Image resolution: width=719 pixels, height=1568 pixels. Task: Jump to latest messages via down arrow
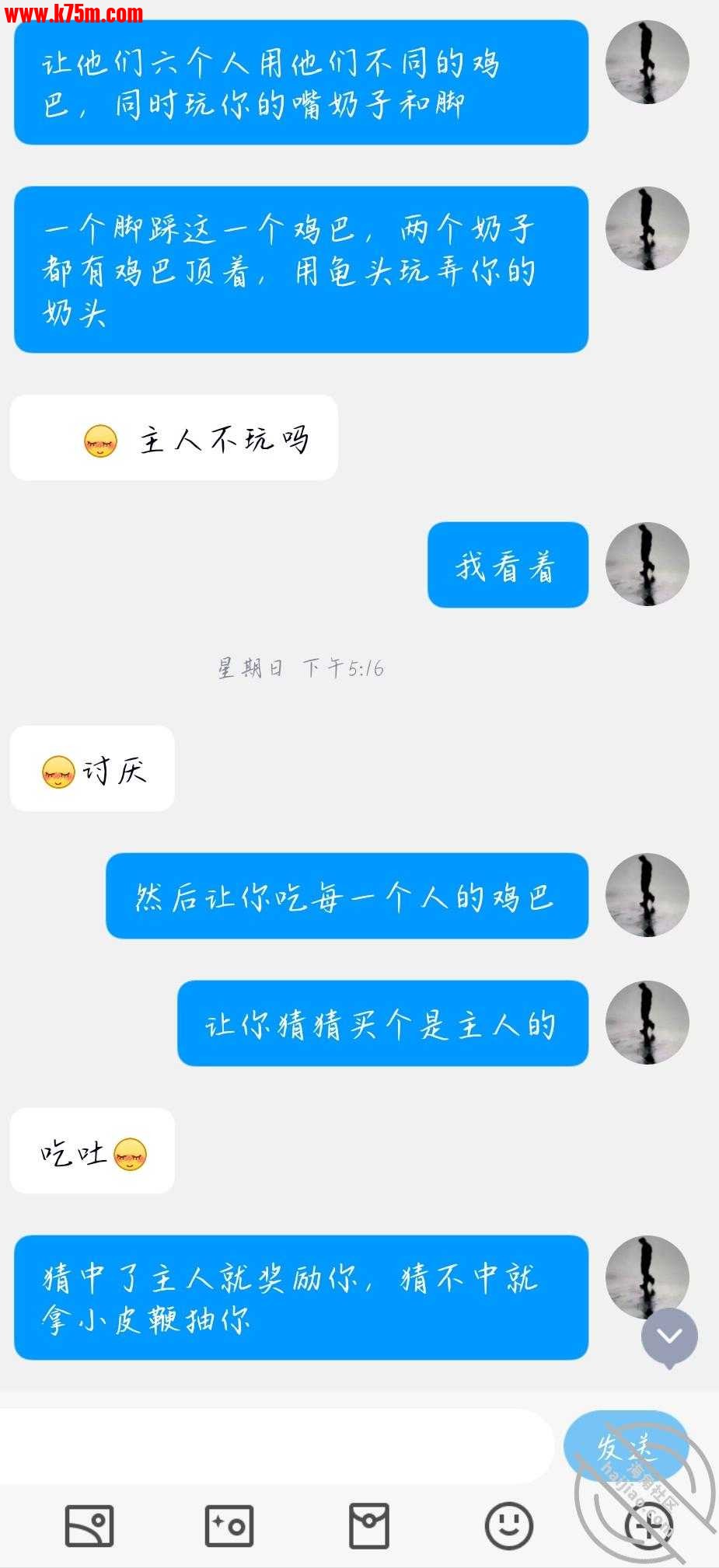[669, 1336]
